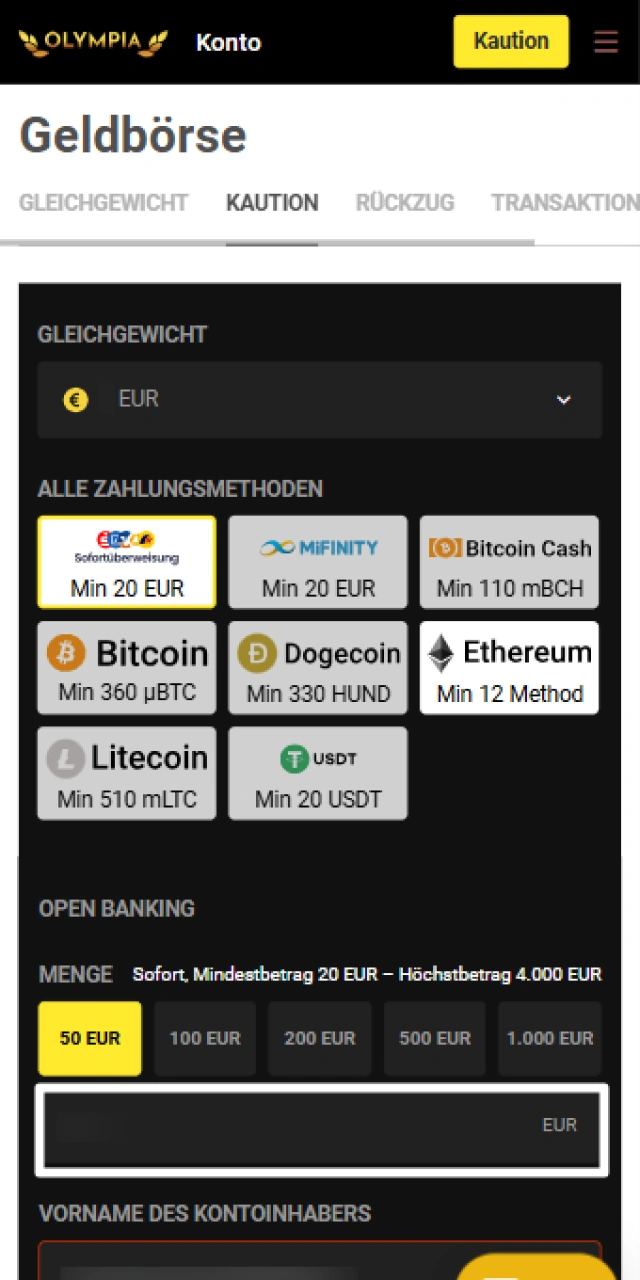Tap the yellow Kaution button
This screenshot has height=1280, width=640.
pos(511,41)
